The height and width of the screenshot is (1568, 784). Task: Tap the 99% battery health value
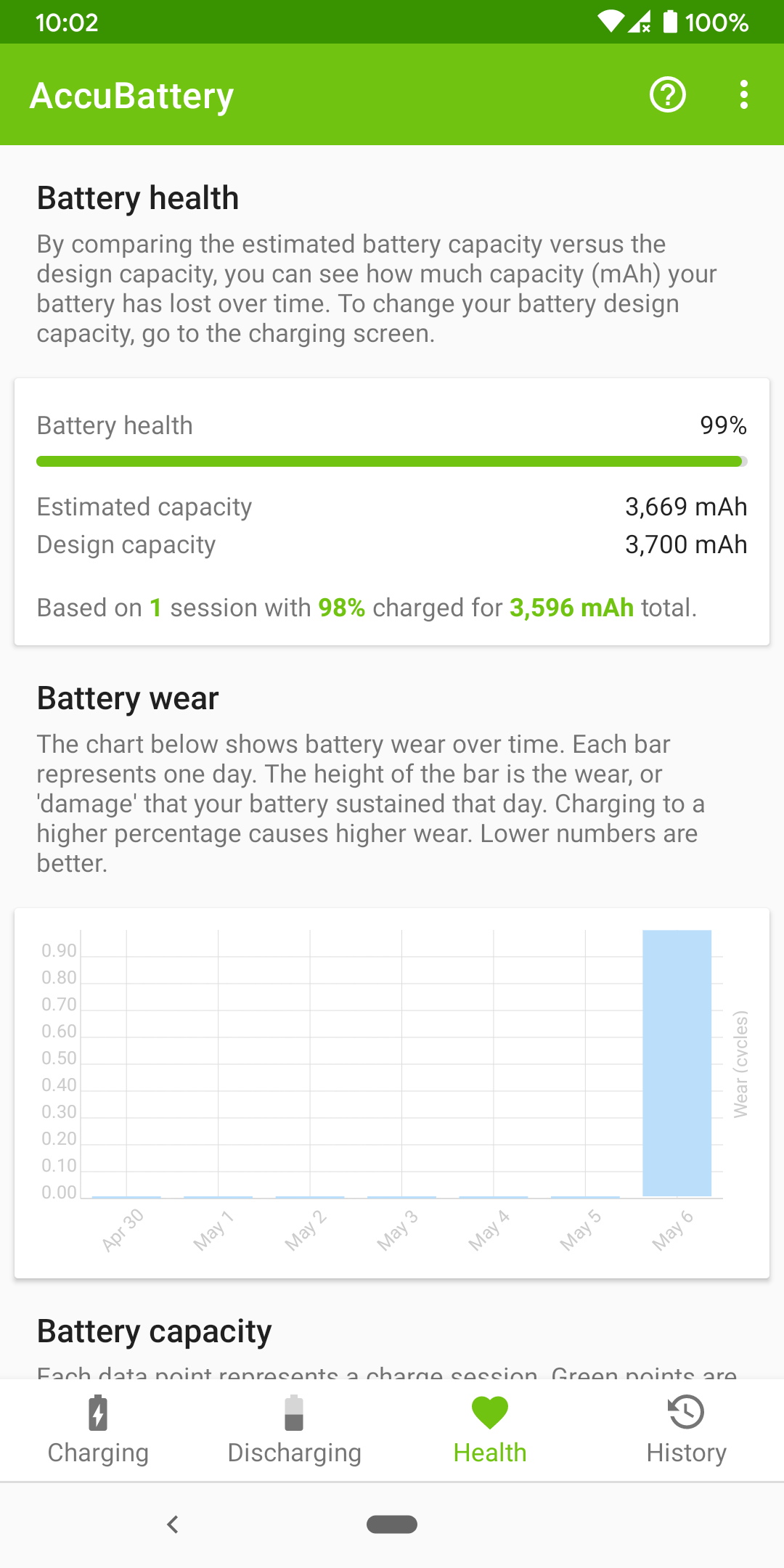[722, 426]
